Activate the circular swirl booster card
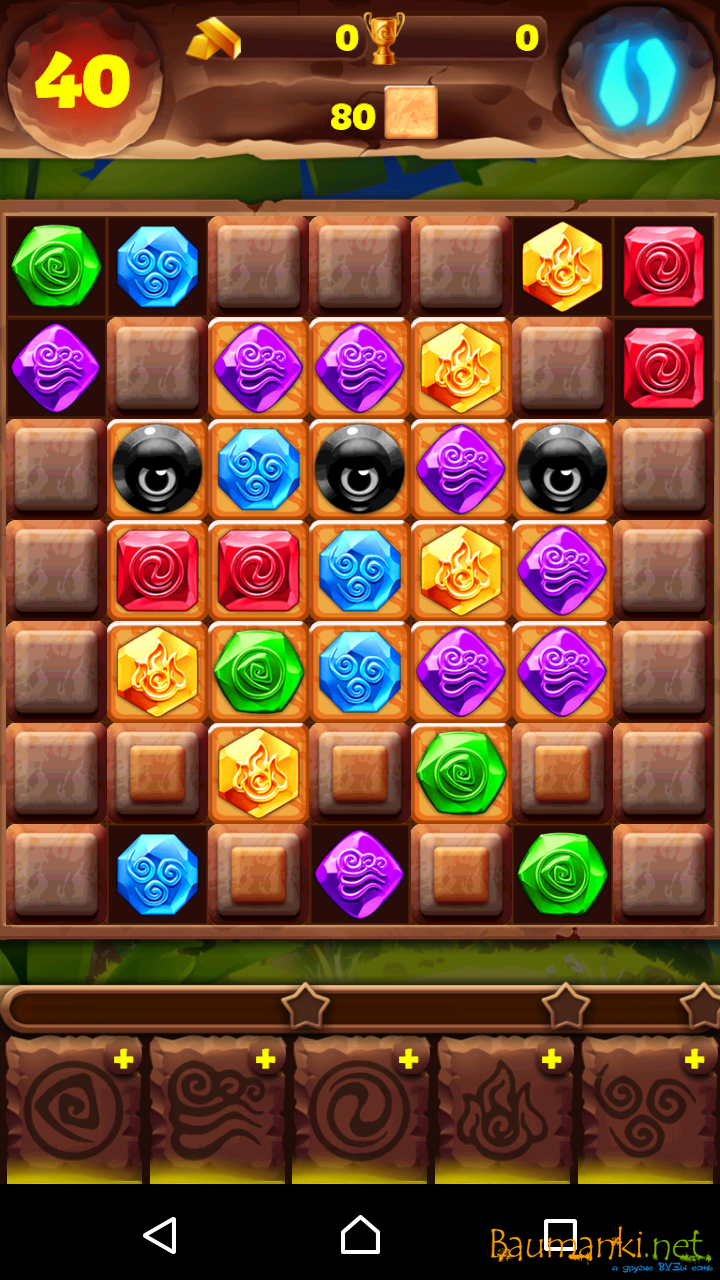 click(360, 1110)
